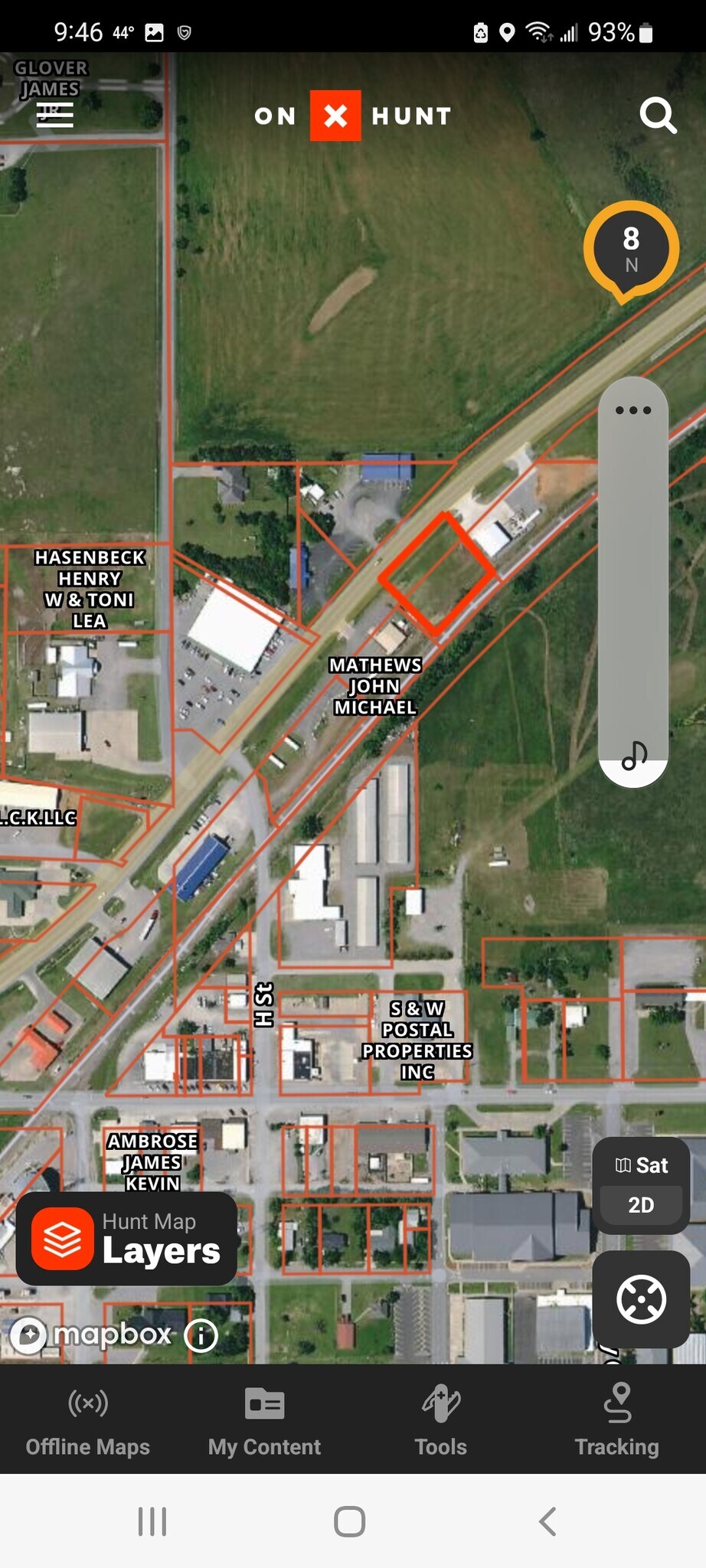
Task: Change the Sat basemap type
Action: coord(642,1165)
